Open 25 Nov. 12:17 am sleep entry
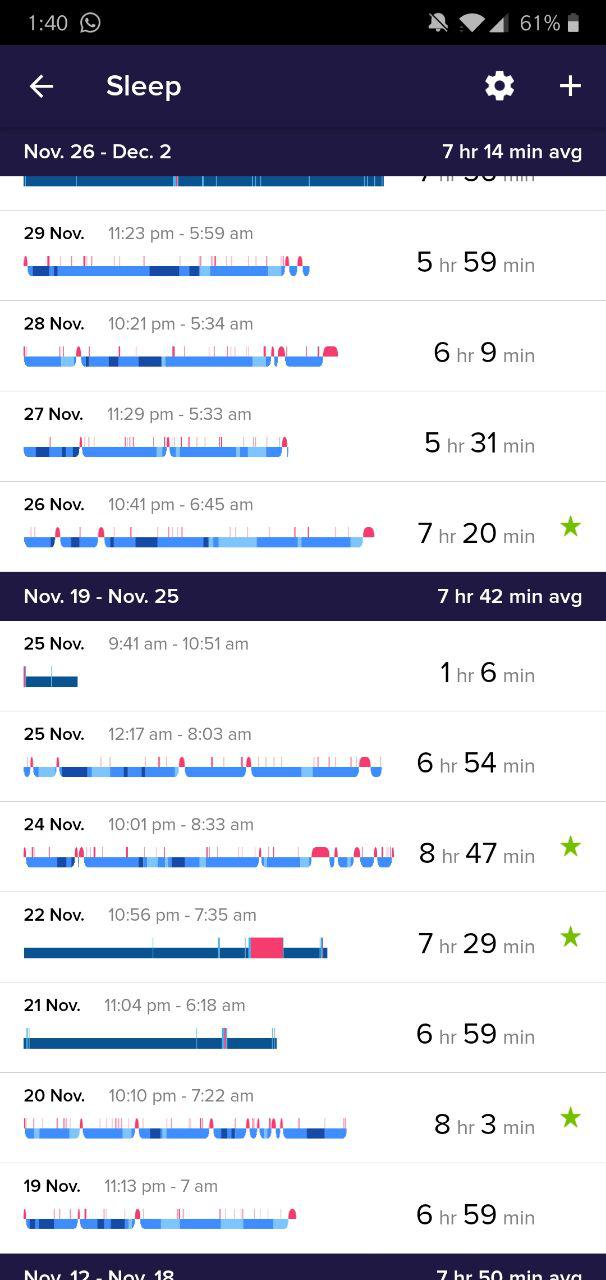 point(303,757)
